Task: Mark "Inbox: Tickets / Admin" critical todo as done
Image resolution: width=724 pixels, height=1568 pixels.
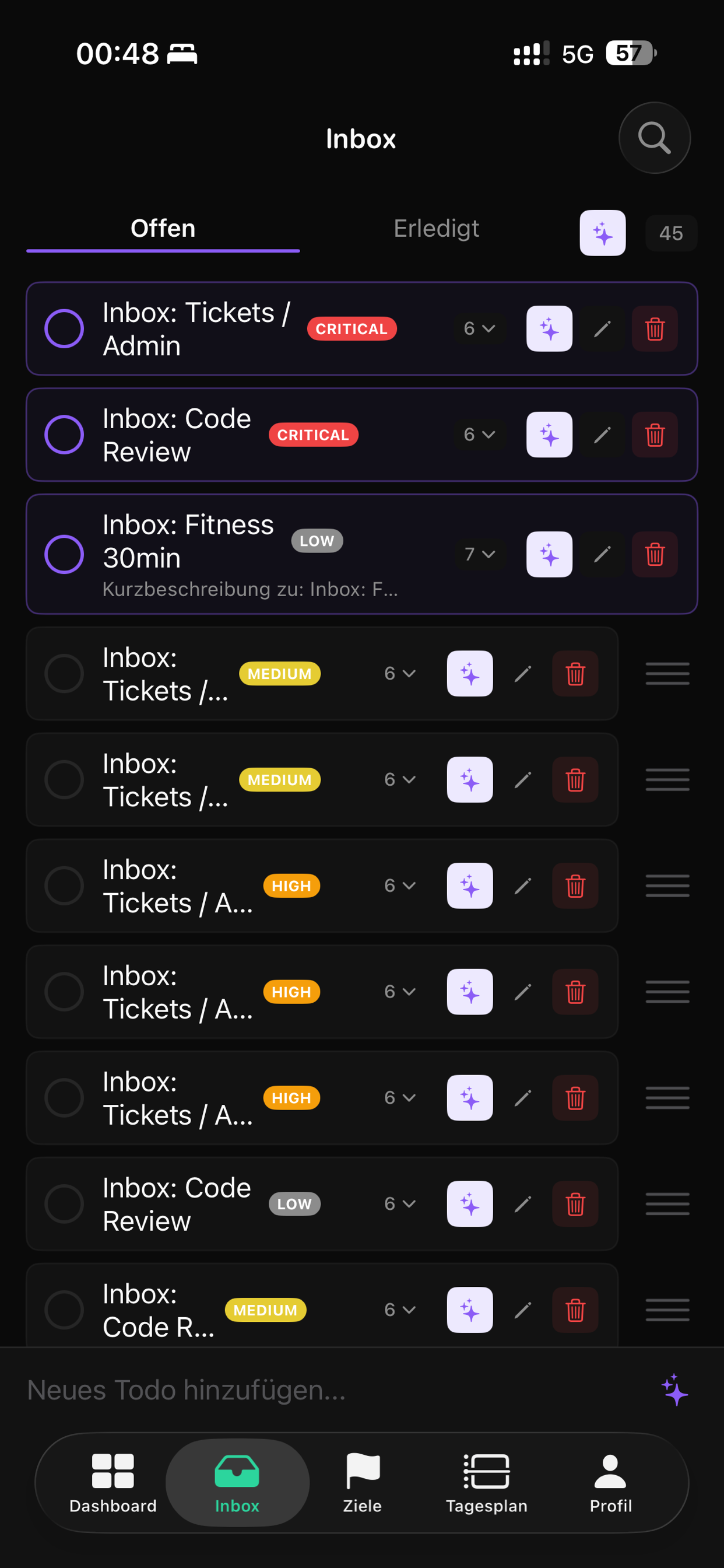Action: tap(64, 328)
